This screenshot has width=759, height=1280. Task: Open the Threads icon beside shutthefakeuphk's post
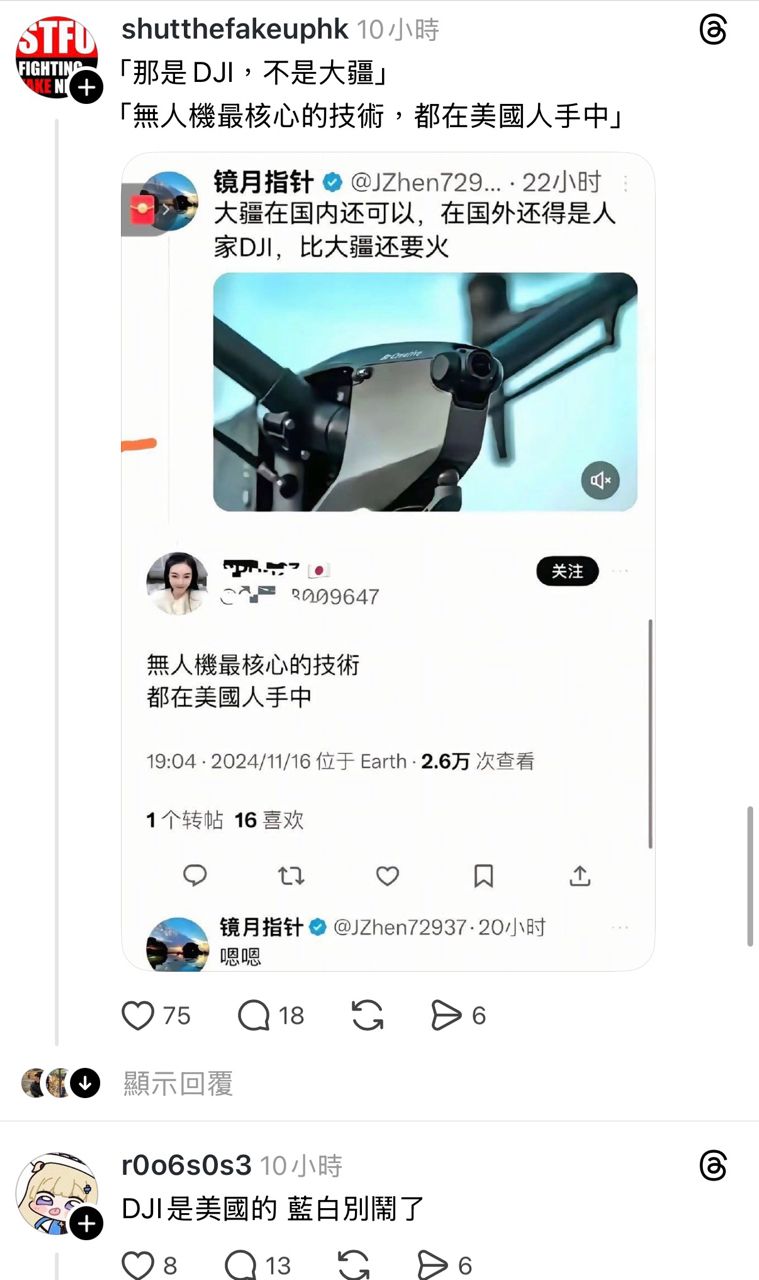[x=713, y=30]
